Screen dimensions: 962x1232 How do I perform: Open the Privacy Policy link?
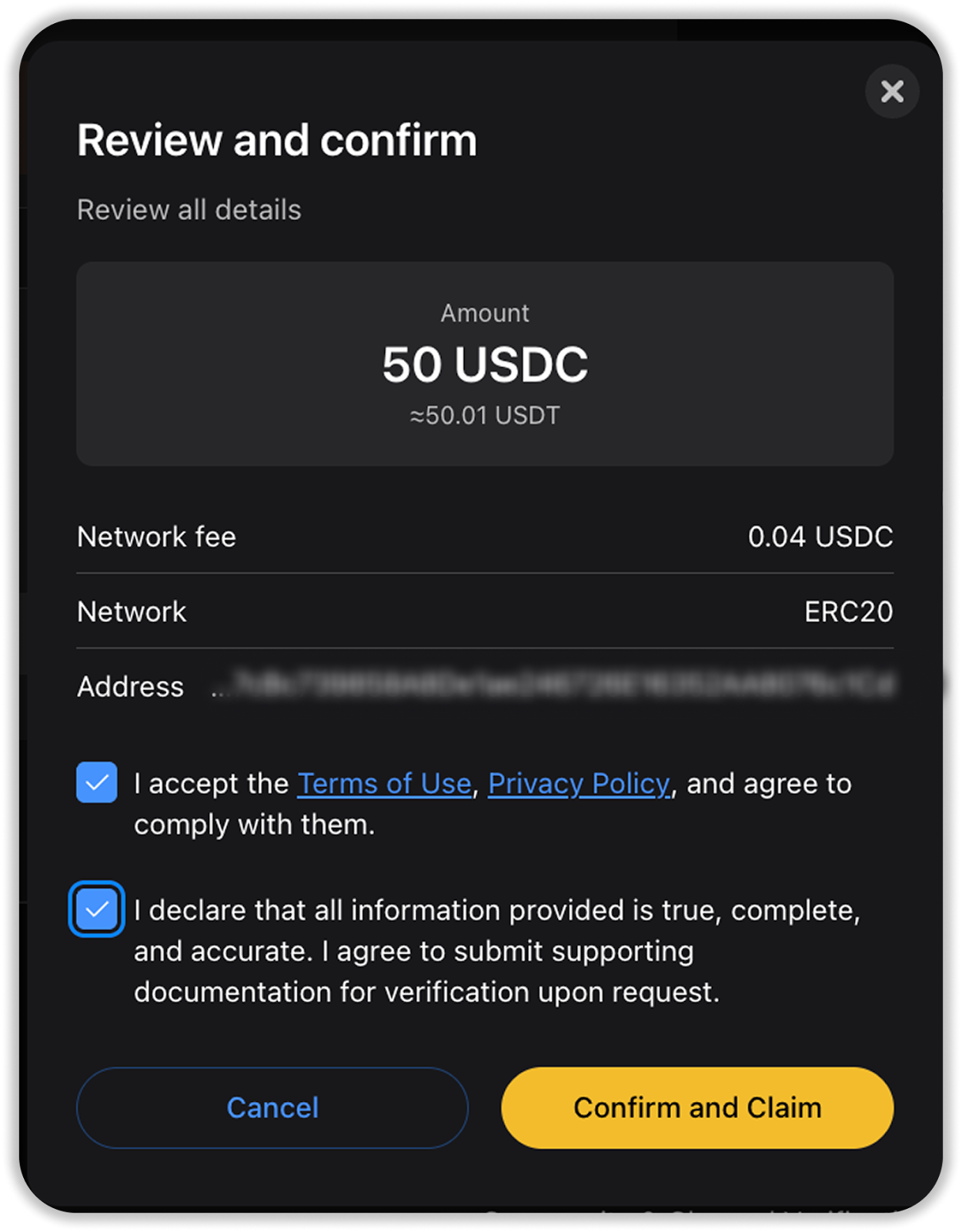pyautogui.click(x=579, y=784)
